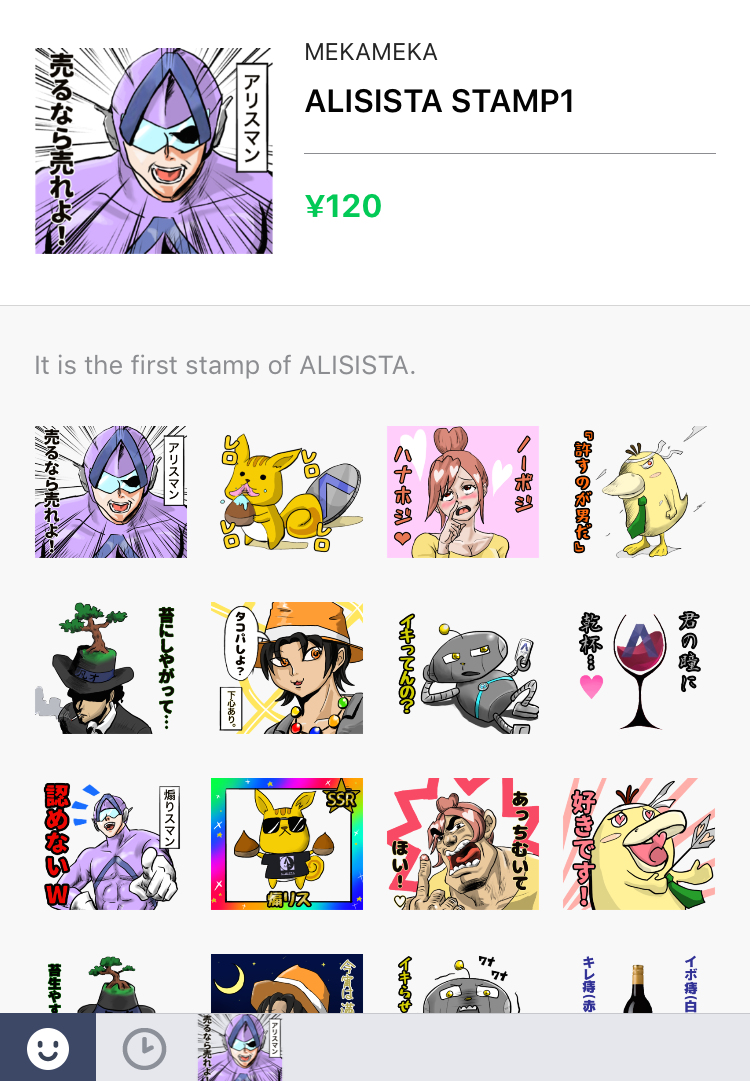Image resolution: width=750 pixels, height=1081 pixels.
Task: Preview the pink-haired woman sticker
Action: (x=462, y=492)
